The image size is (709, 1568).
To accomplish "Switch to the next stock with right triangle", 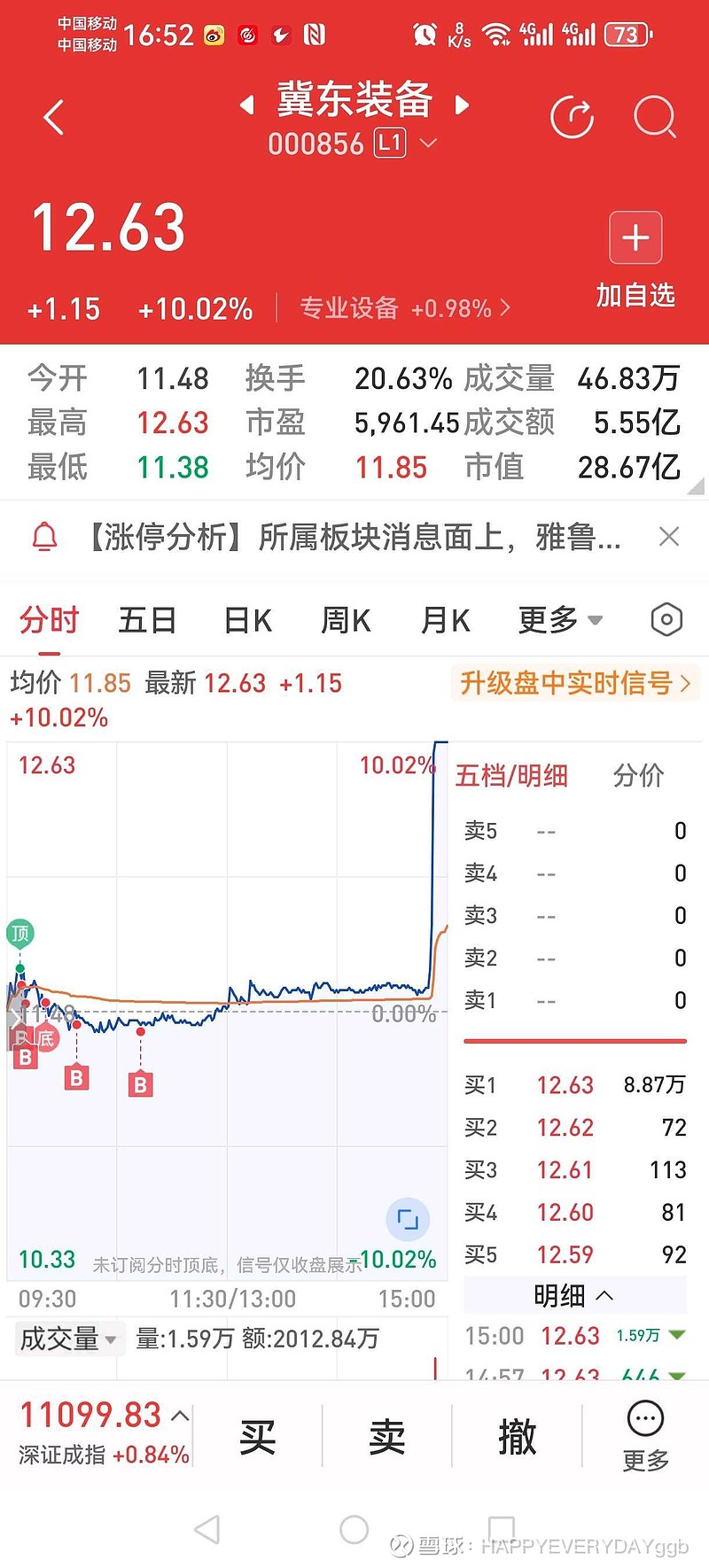I will 461,105.
